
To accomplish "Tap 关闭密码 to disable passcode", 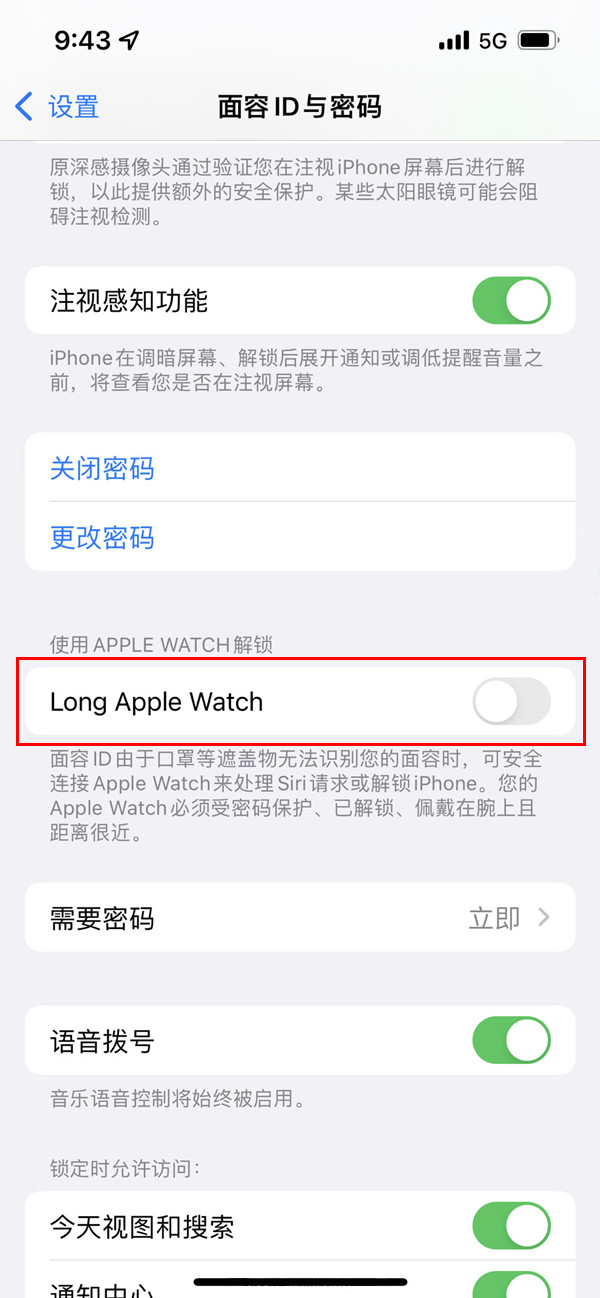I will coord(102,468).
